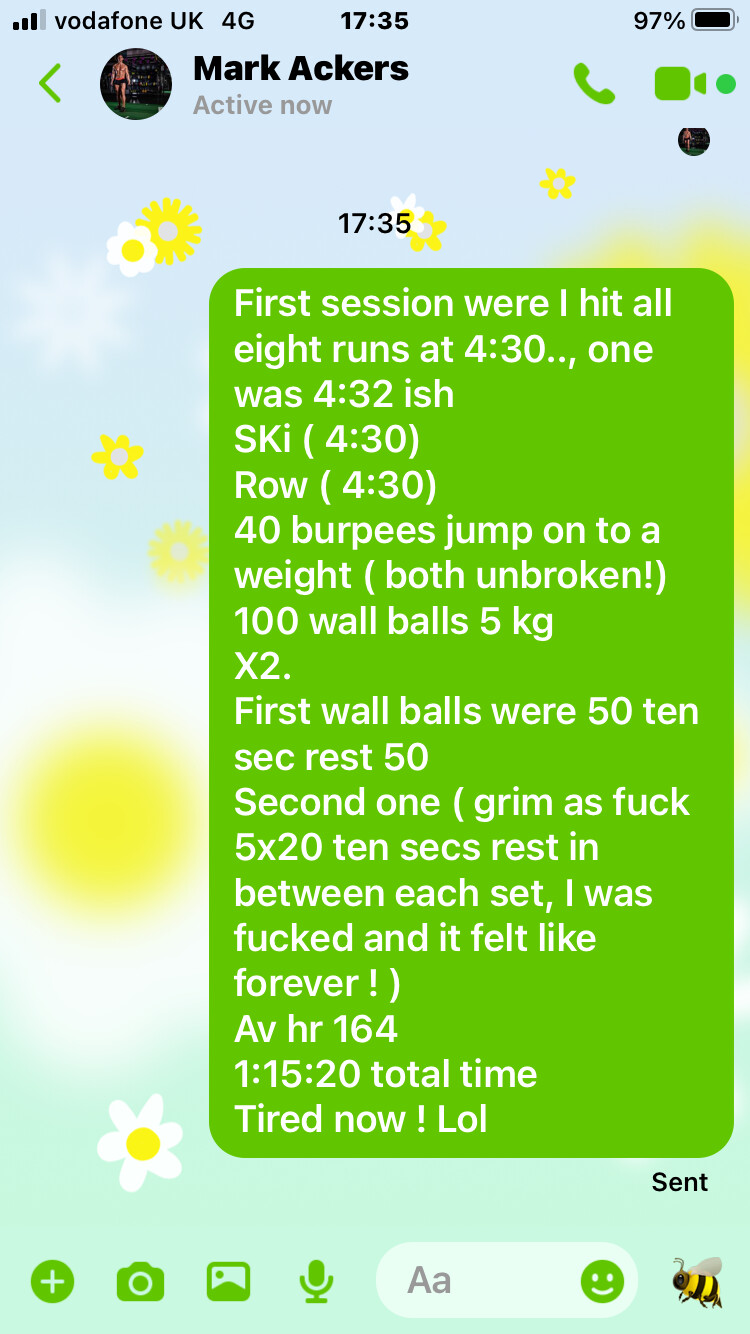Open the emoji picker in message field
Viewport: 750px width, 1334px height.
pos(602,1281)
